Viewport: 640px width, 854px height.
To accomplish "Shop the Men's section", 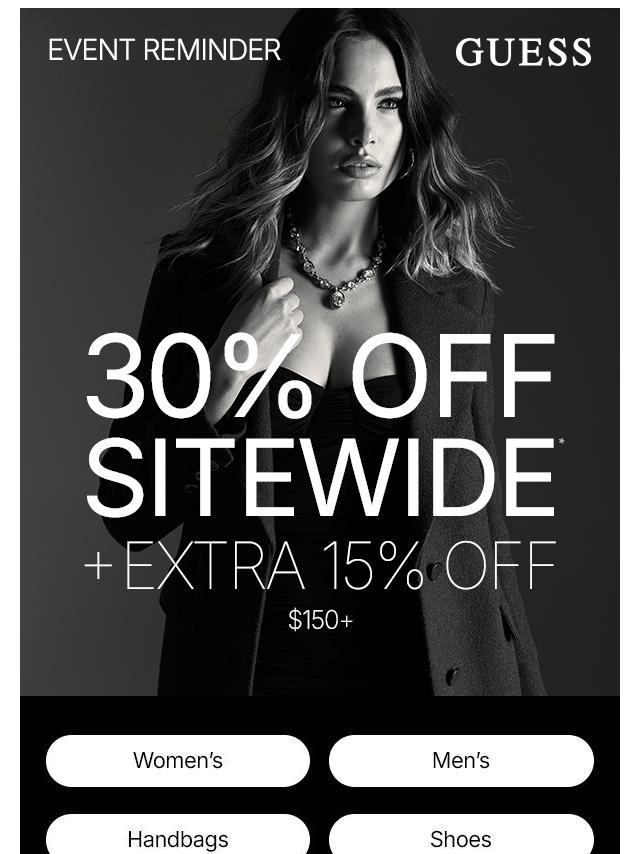I will click(461, 761).
